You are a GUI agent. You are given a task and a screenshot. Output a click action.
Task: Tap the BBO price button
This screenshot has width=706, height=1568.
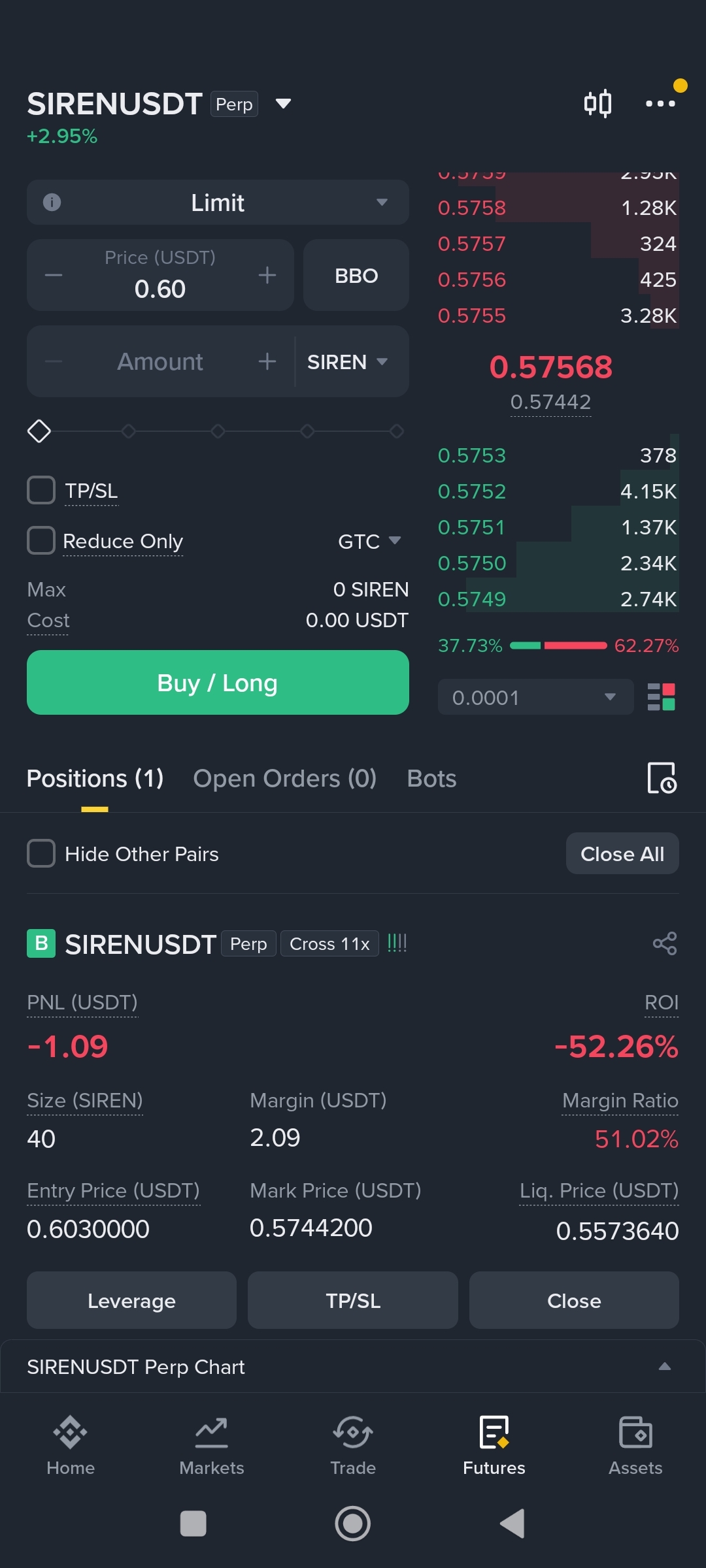click(x=356, y=275)
